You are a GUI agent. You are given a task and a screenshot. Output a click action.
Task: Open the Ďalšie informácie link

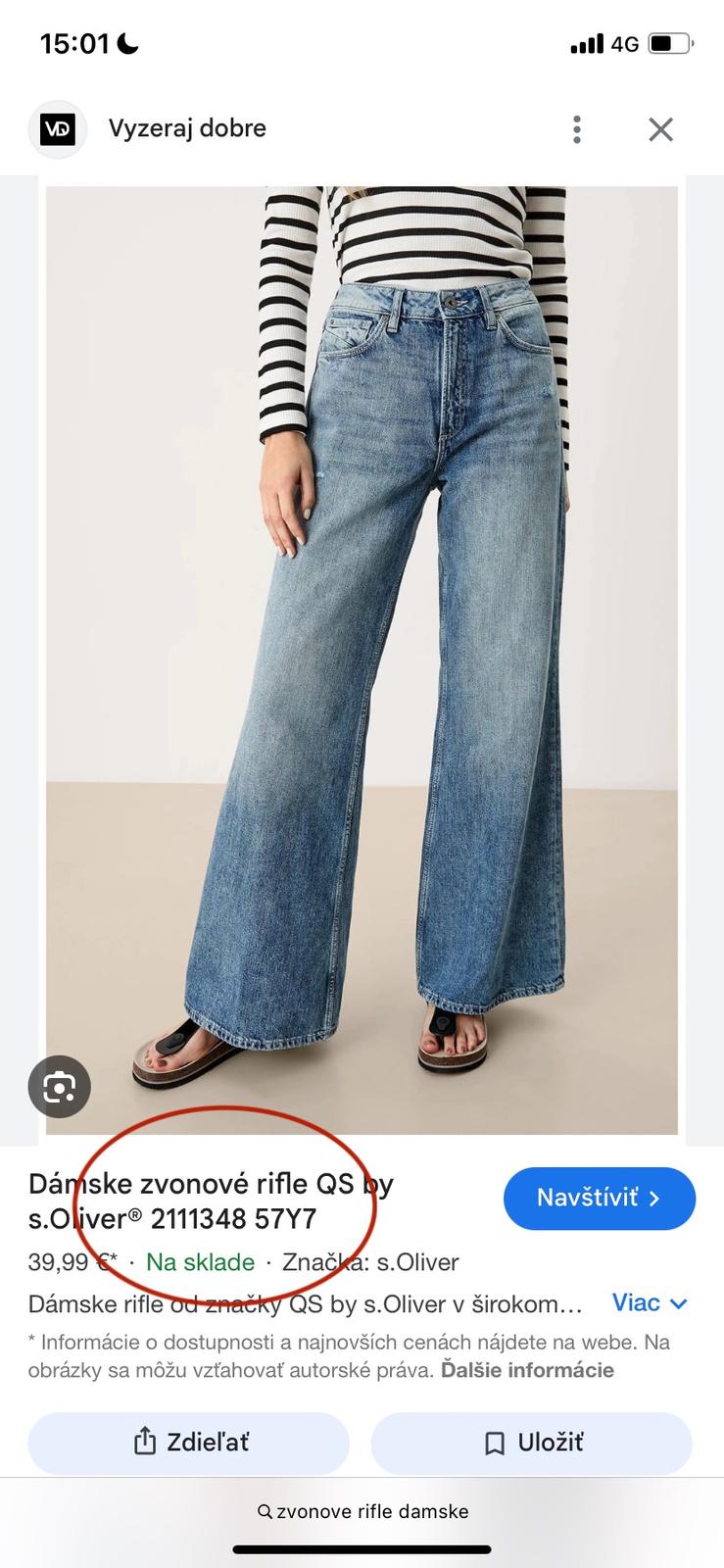tap(527, 1370)
